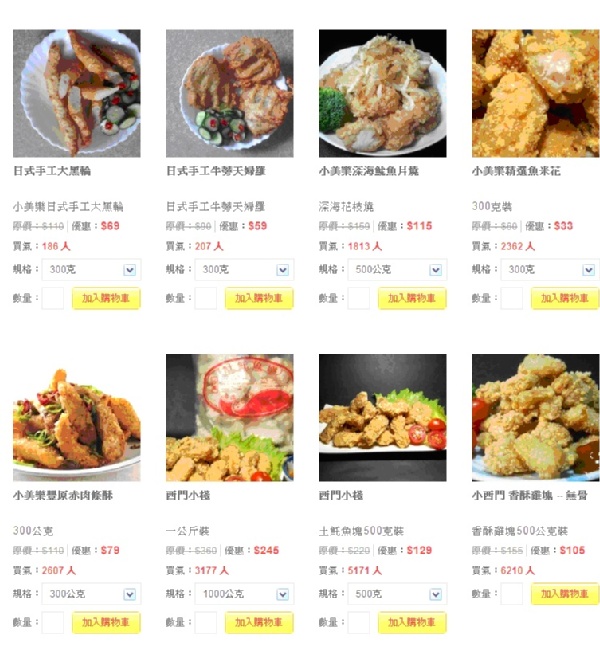The width and height of the screenshot is (600, 669).
Task: Add the 一公斤裝 西門小搓 to cart
Action: (x=259, y=622)
